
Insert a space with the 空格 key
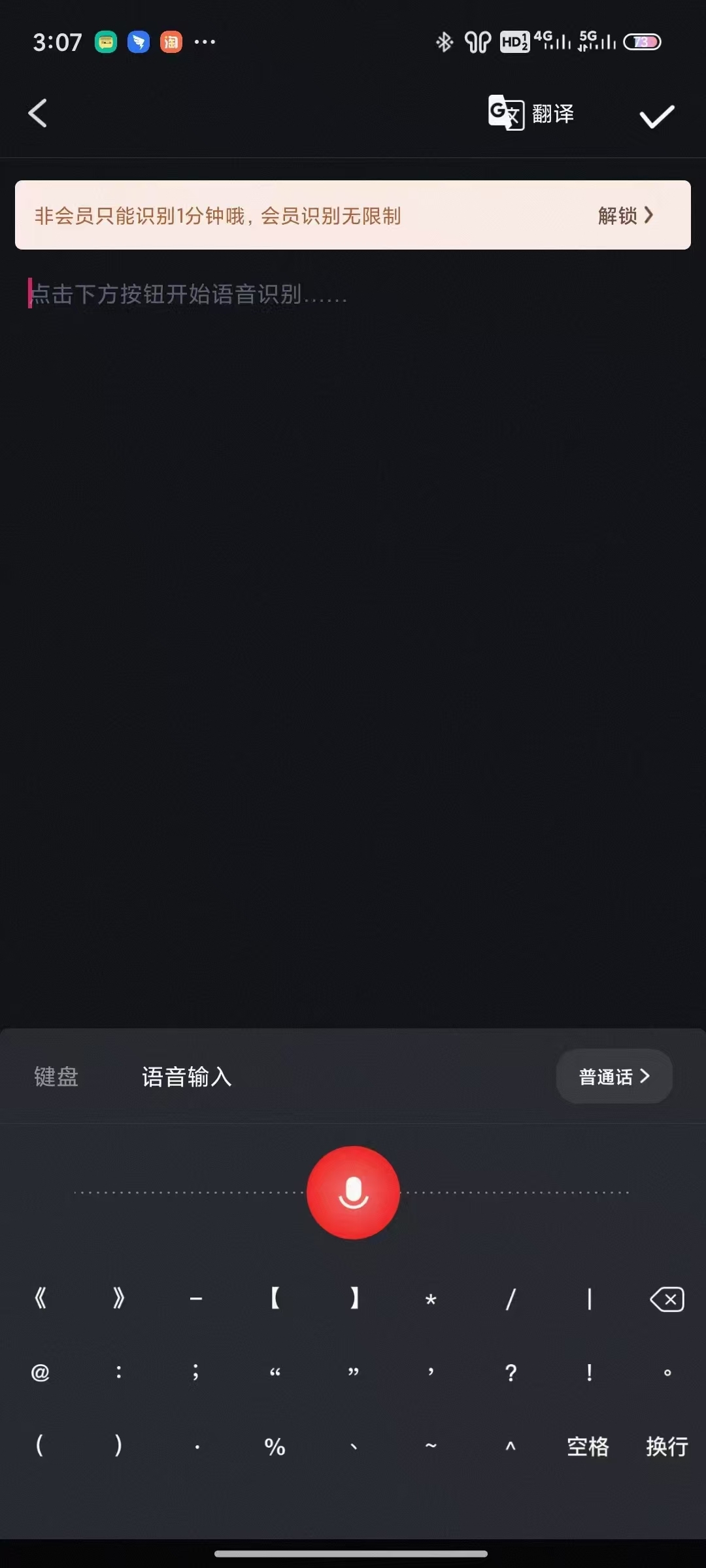[x=588, y=1446]
